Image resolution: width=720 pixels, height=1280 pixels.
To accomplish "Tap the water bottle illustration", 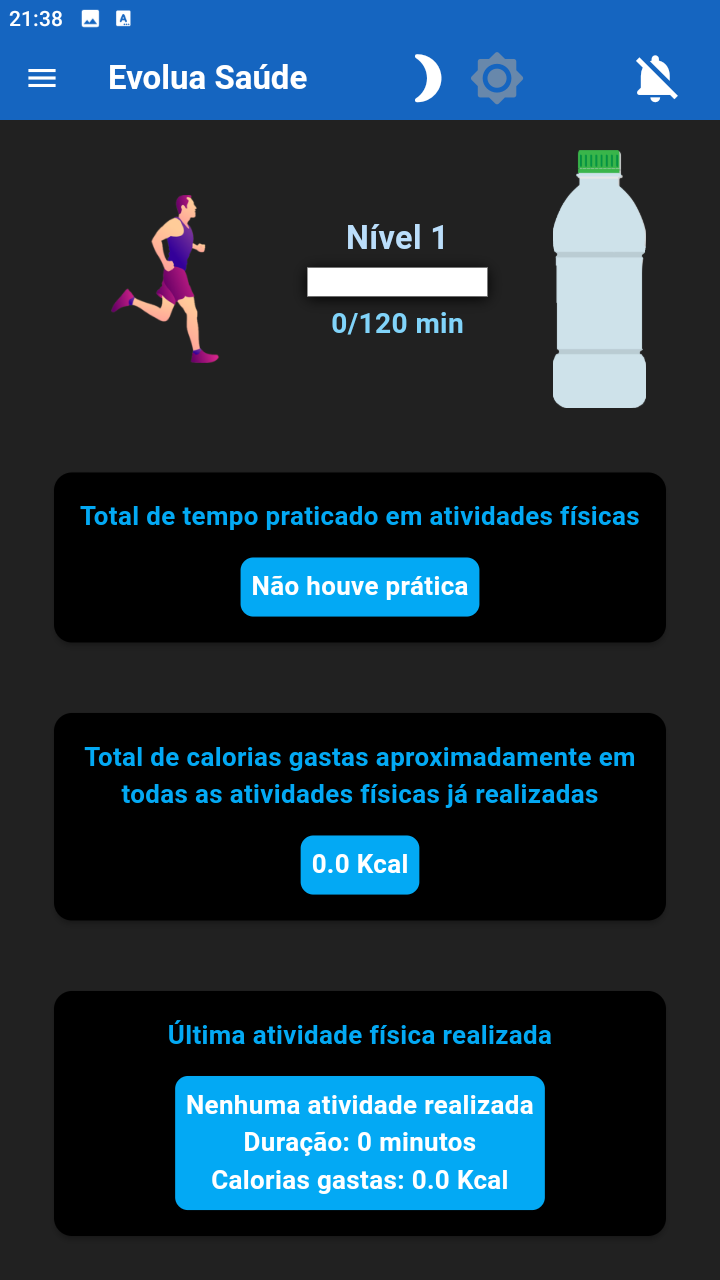I will click(598, 280).
